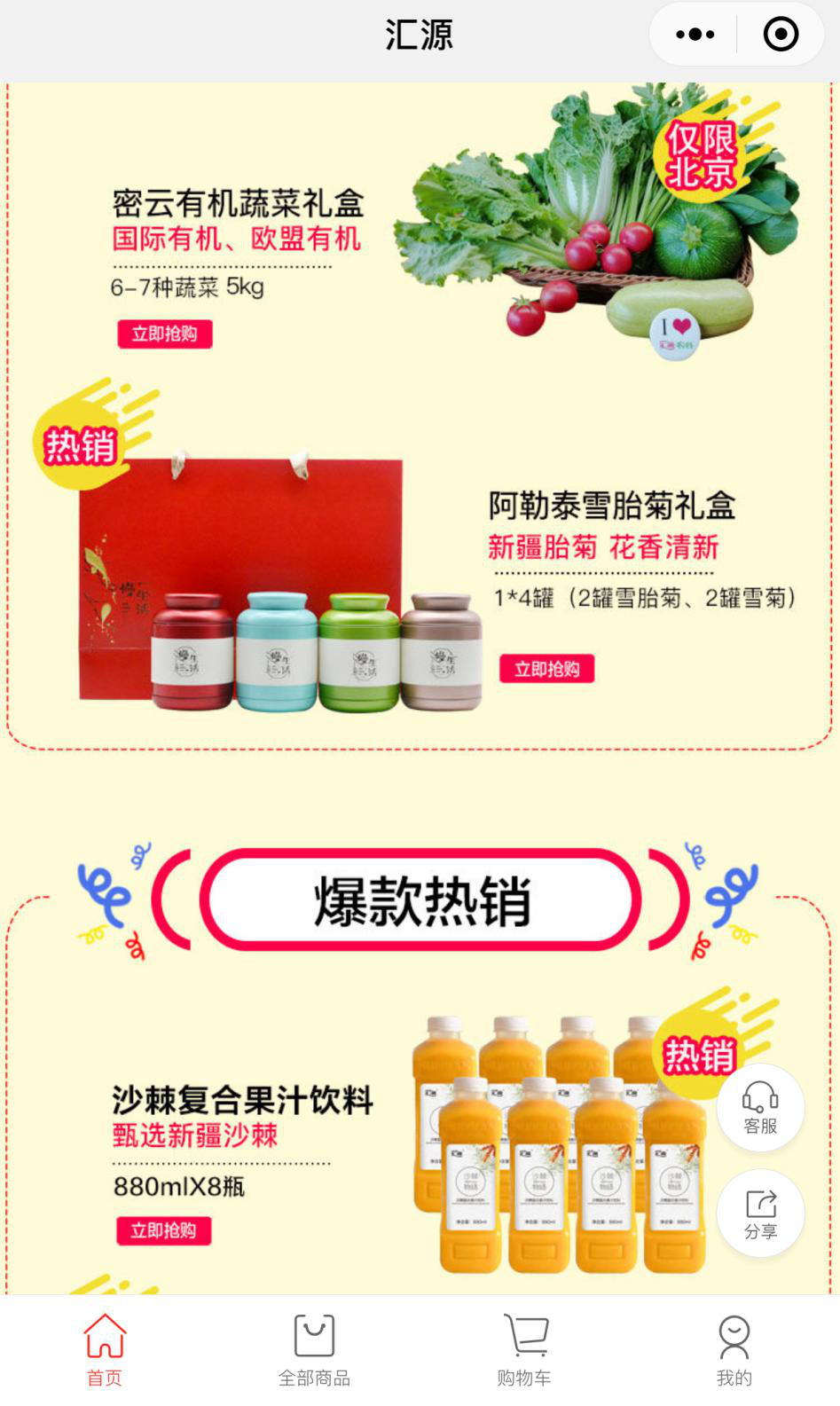Go to the 首页 home tab

point(105,1350)
